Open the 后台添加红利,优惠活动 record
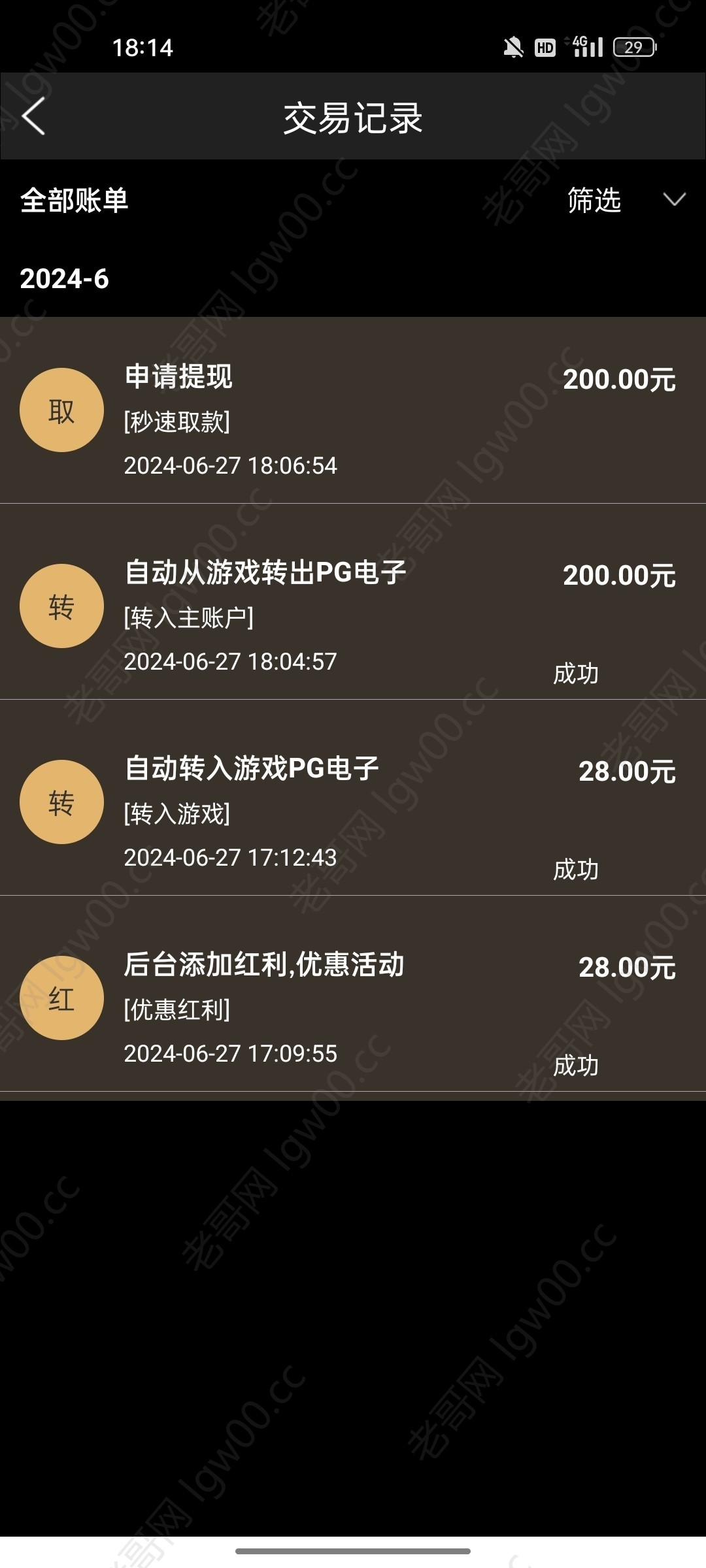This screenshot has height=1568, width=706. coord(353,994)
